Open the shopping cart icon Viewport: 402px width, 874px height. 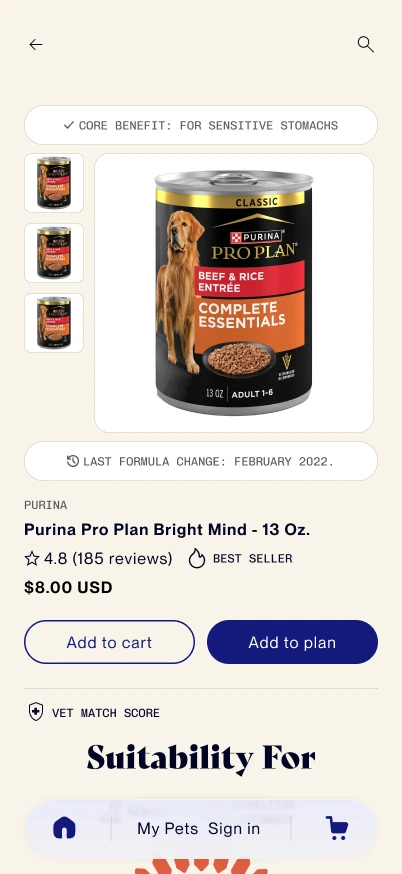pyautogui.click(x=337, y=828)
